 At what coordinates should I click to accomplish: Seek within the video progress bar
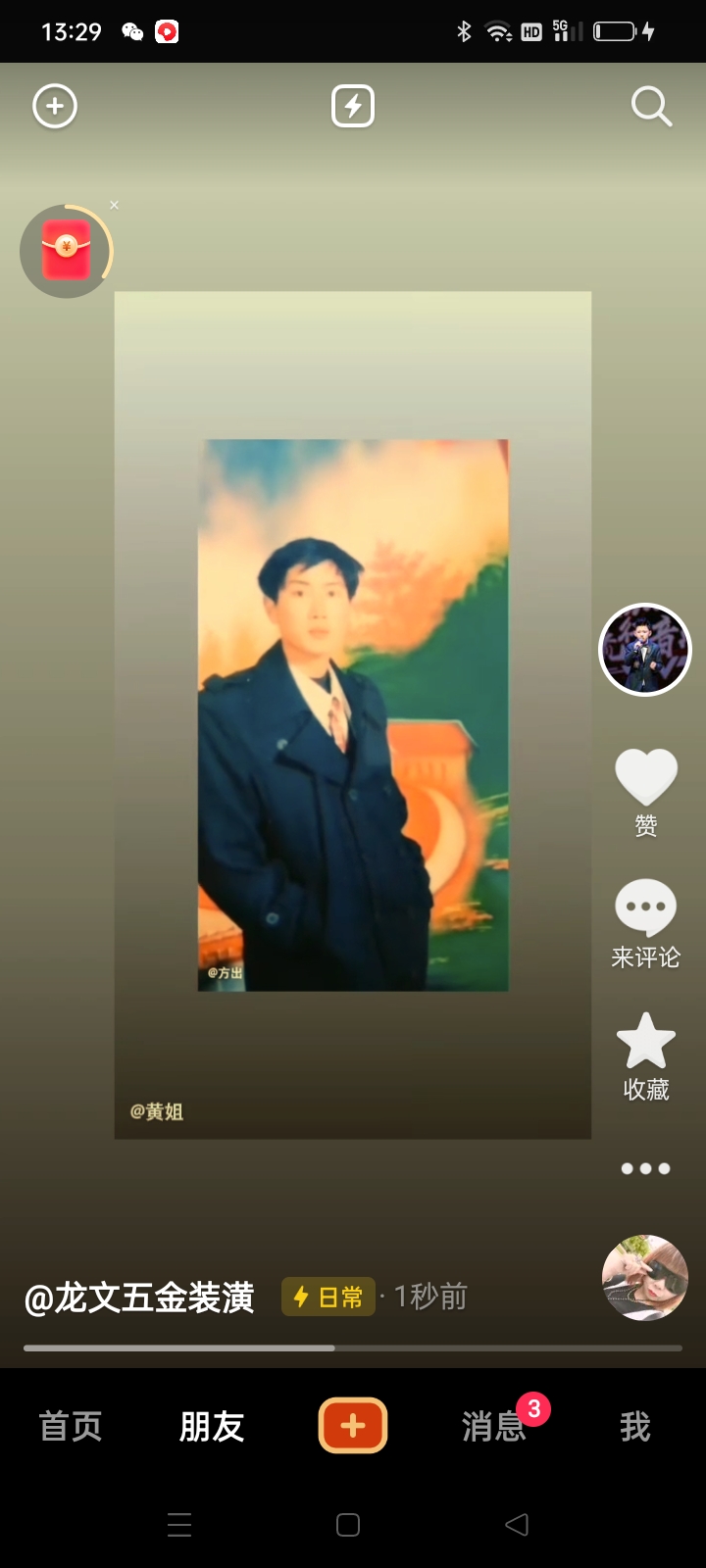point(353,1348)
